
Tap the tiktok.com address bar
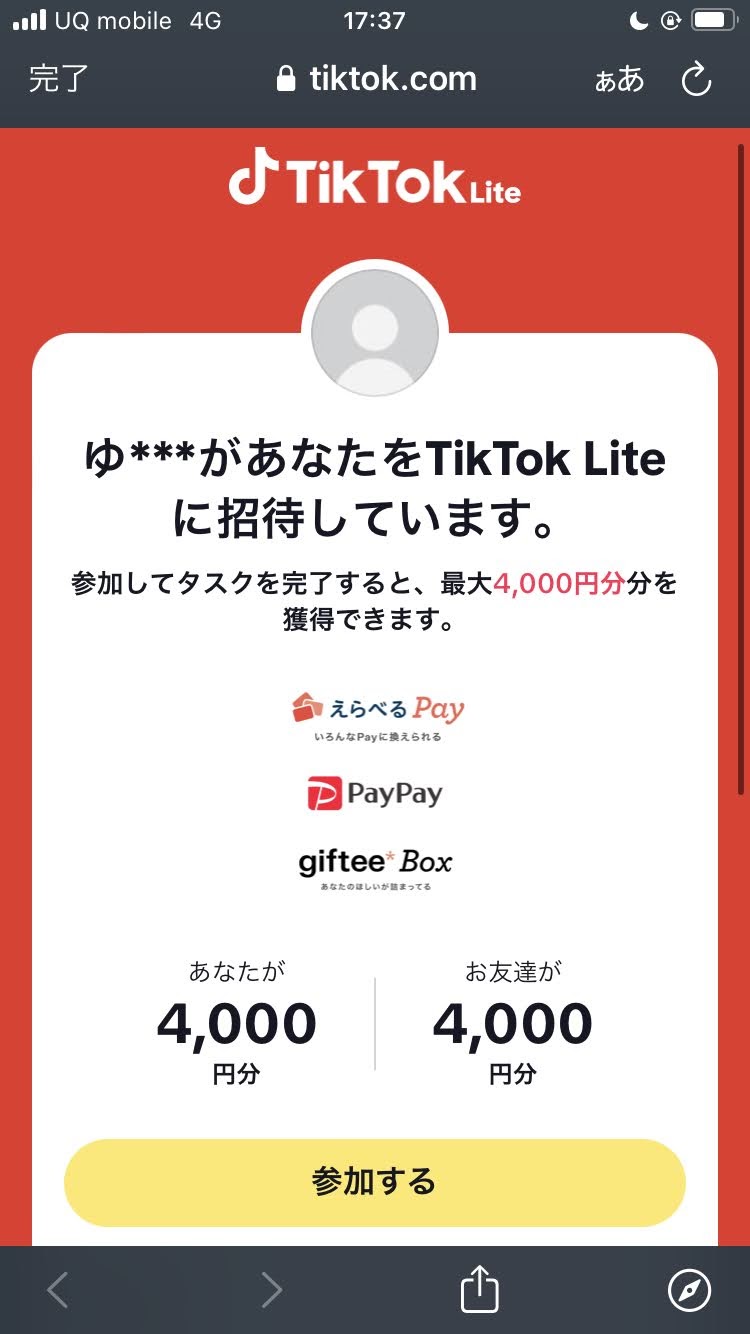[x=376, y=80]
